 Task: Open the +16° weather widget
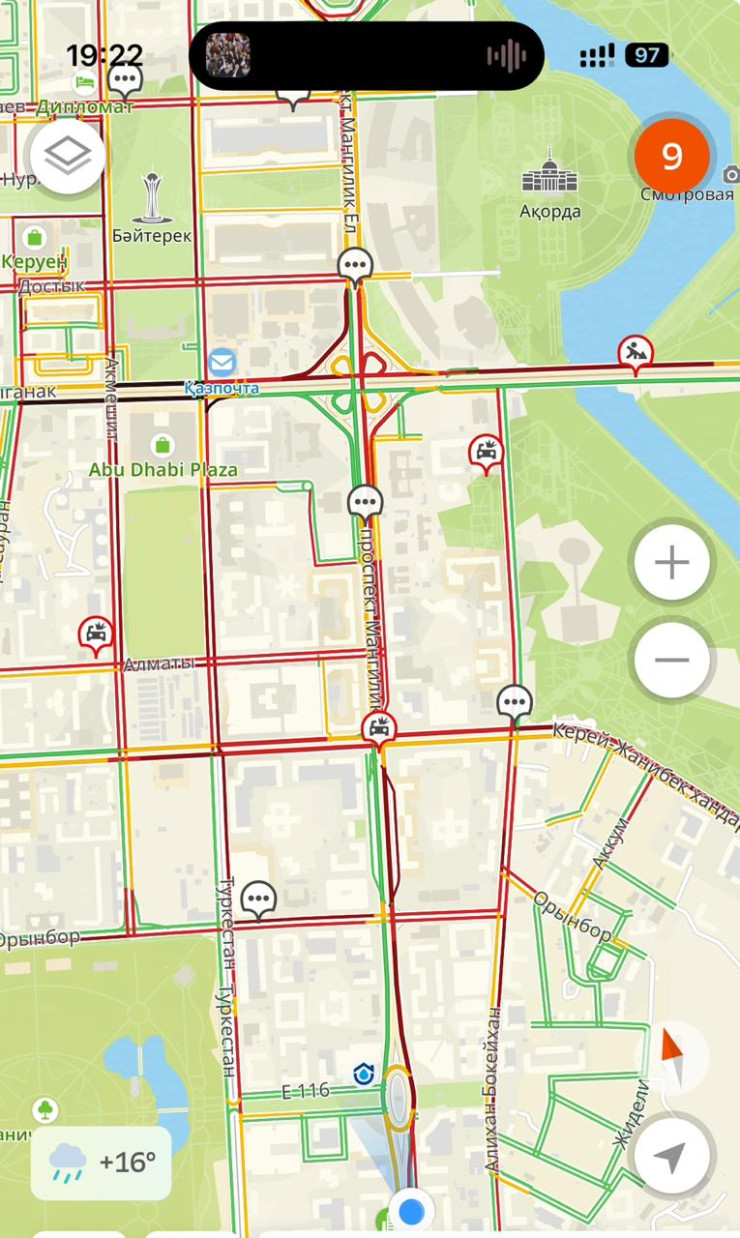point(101,1162)
